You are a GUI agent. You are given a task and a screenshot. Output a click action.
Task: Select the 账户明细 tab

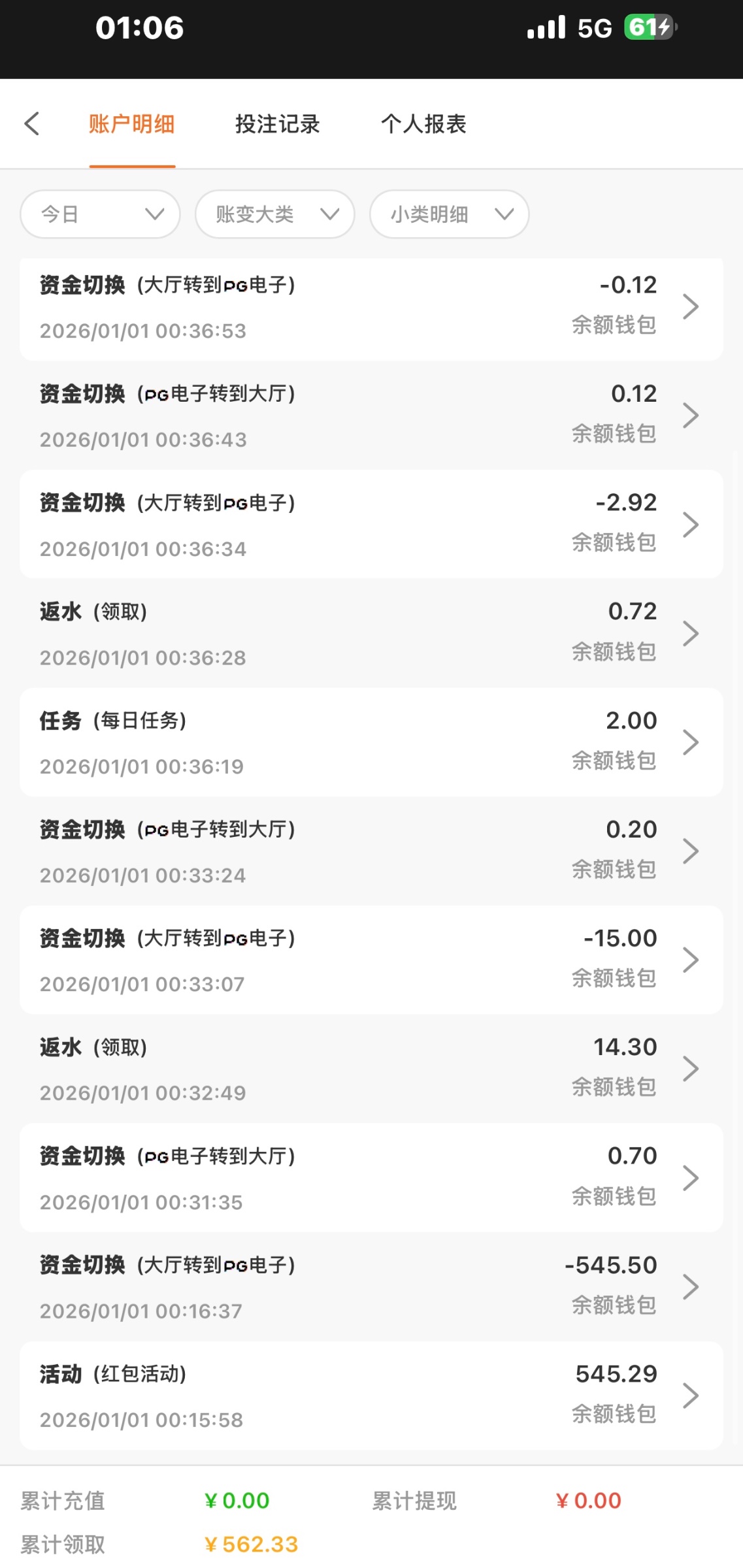point(132,123)
